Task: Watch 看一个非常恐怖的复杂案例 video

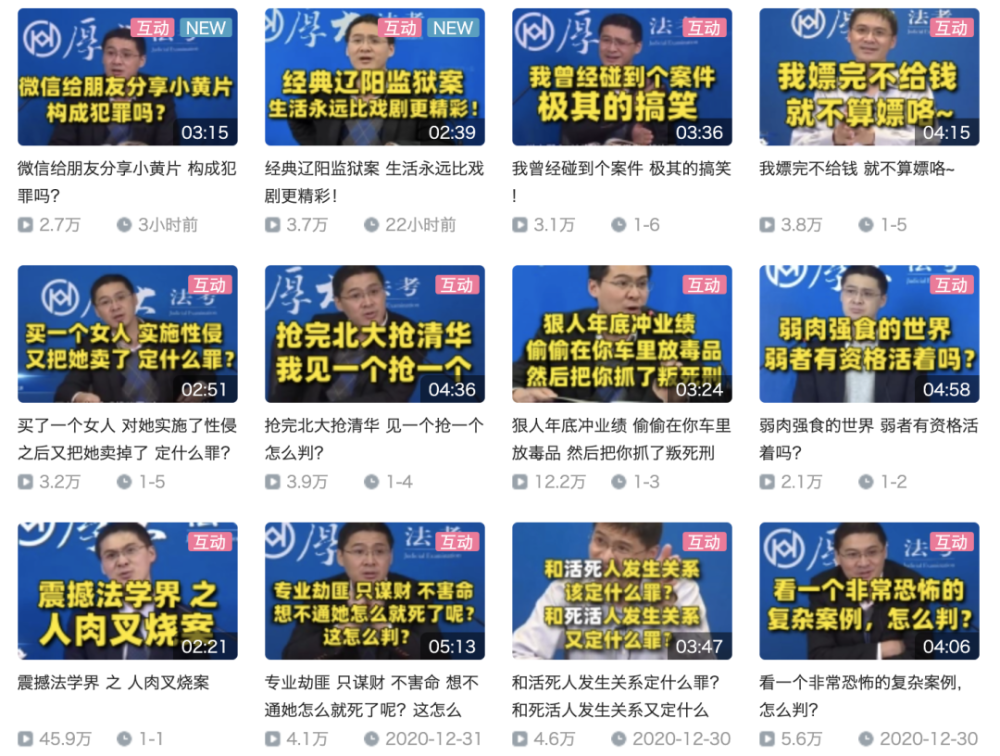Action: [x=868, y=591]
